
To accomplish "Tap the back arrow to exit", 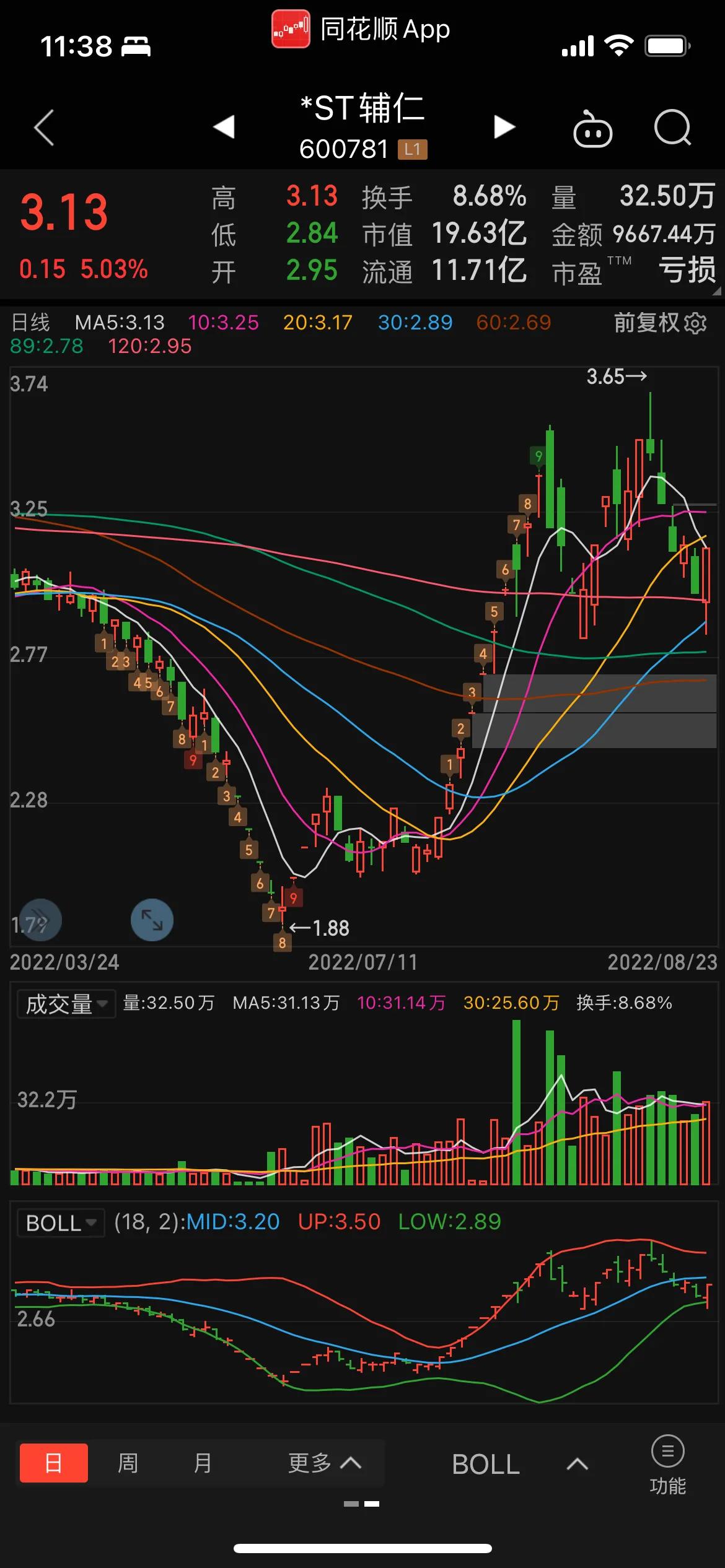I will coord(42,126).
